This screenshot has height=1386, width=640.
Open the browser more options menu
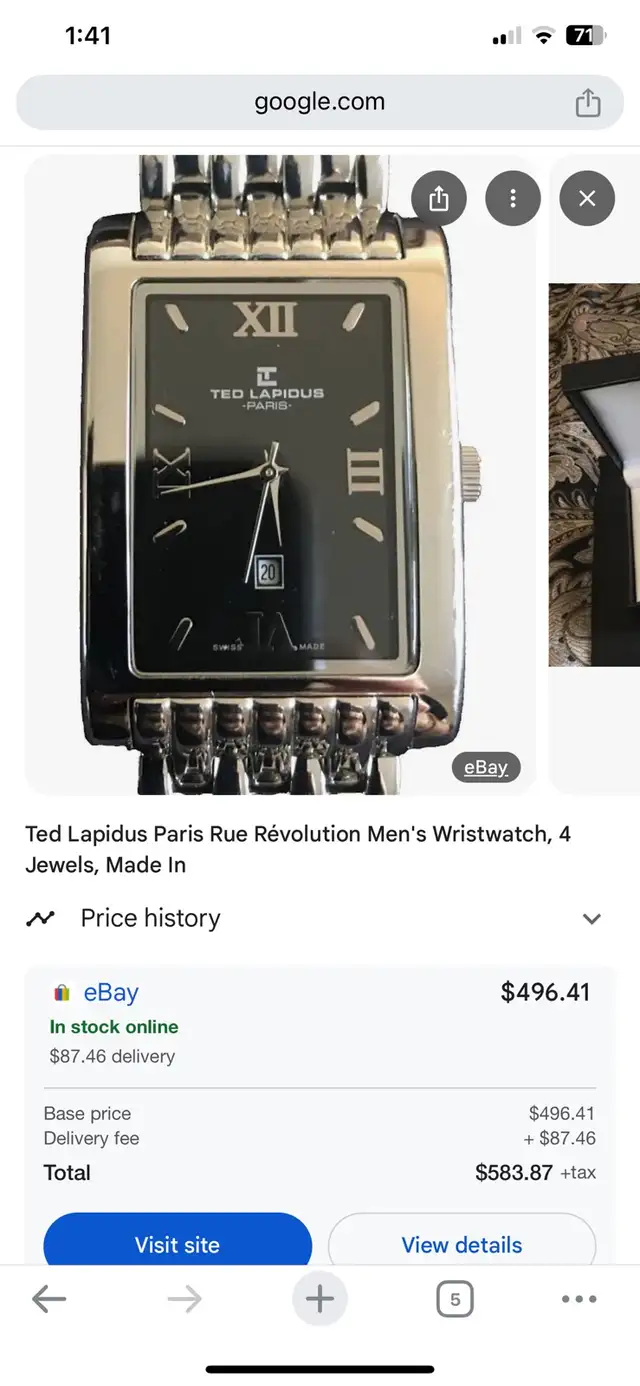tap(579, 1299)
